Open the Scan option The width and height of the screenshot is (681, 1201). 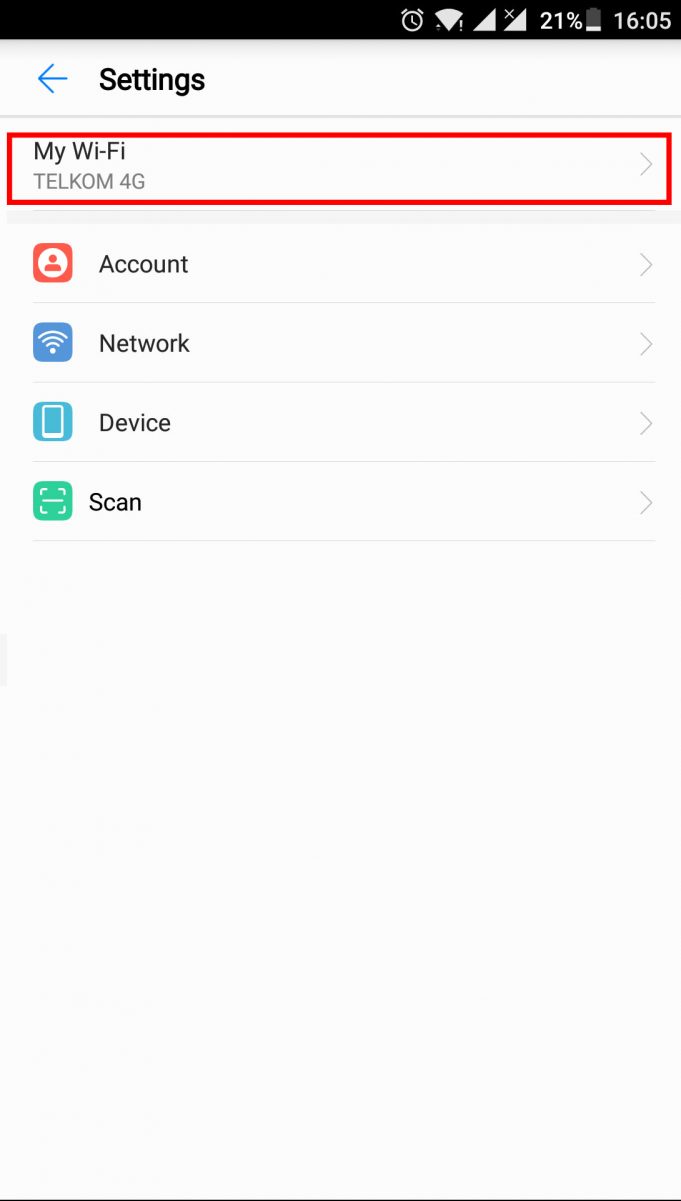340,502
